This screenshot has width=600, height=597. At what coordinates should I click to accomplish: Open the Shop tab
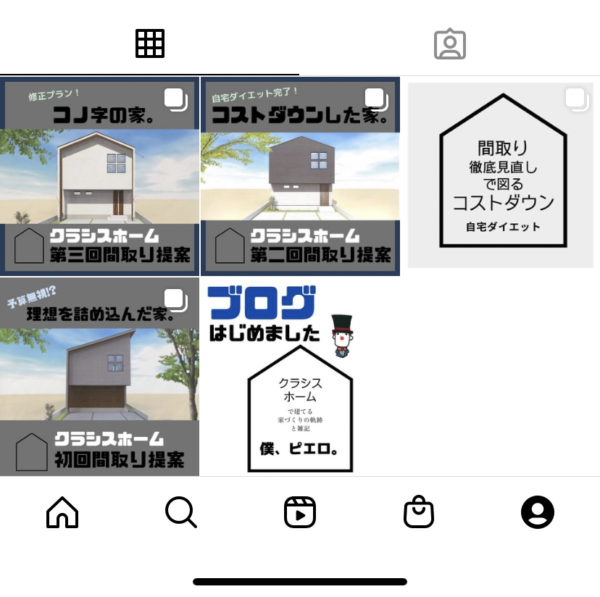[x=419, y=512]
